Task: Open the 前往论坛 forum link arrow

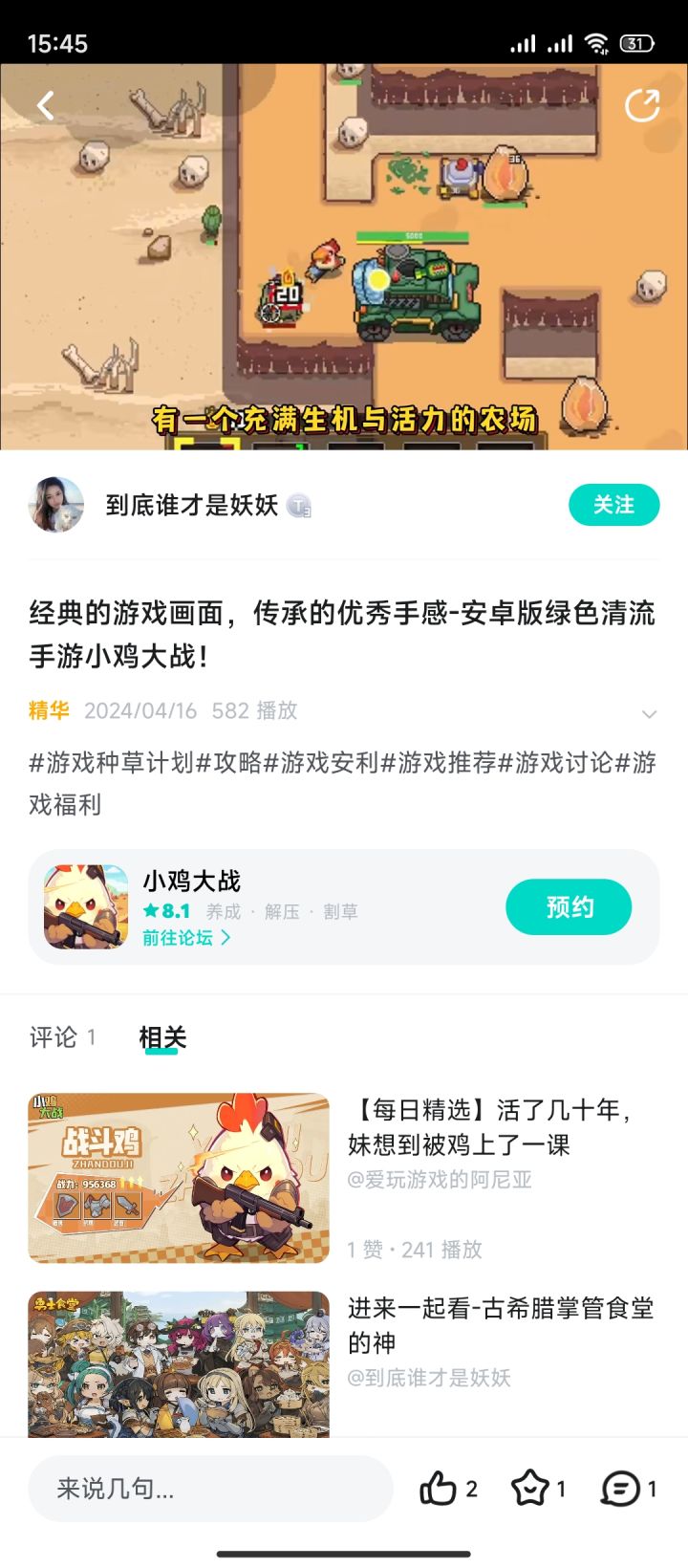Action: [x=226, y=940]
